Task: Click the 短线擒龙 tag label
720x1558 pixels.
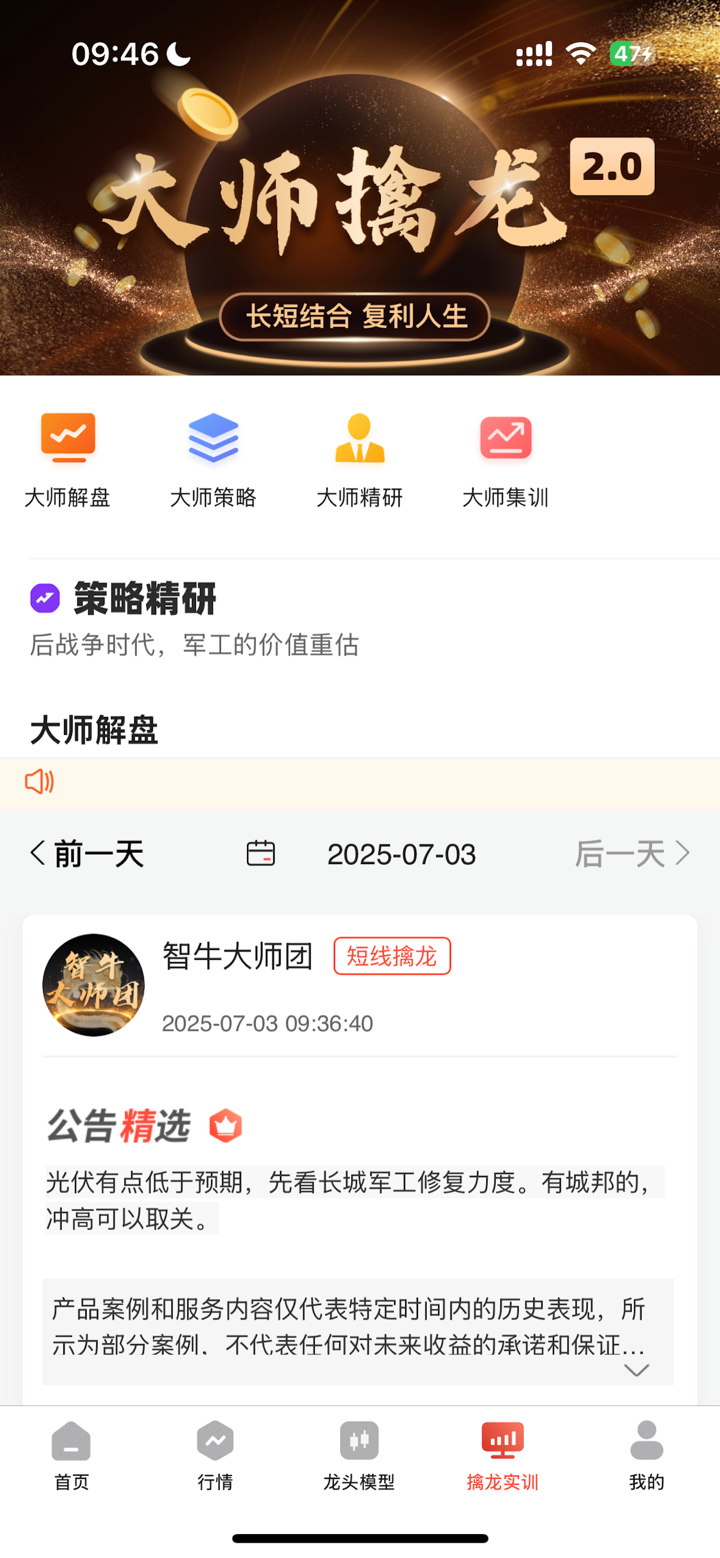Action: [391, 956]
